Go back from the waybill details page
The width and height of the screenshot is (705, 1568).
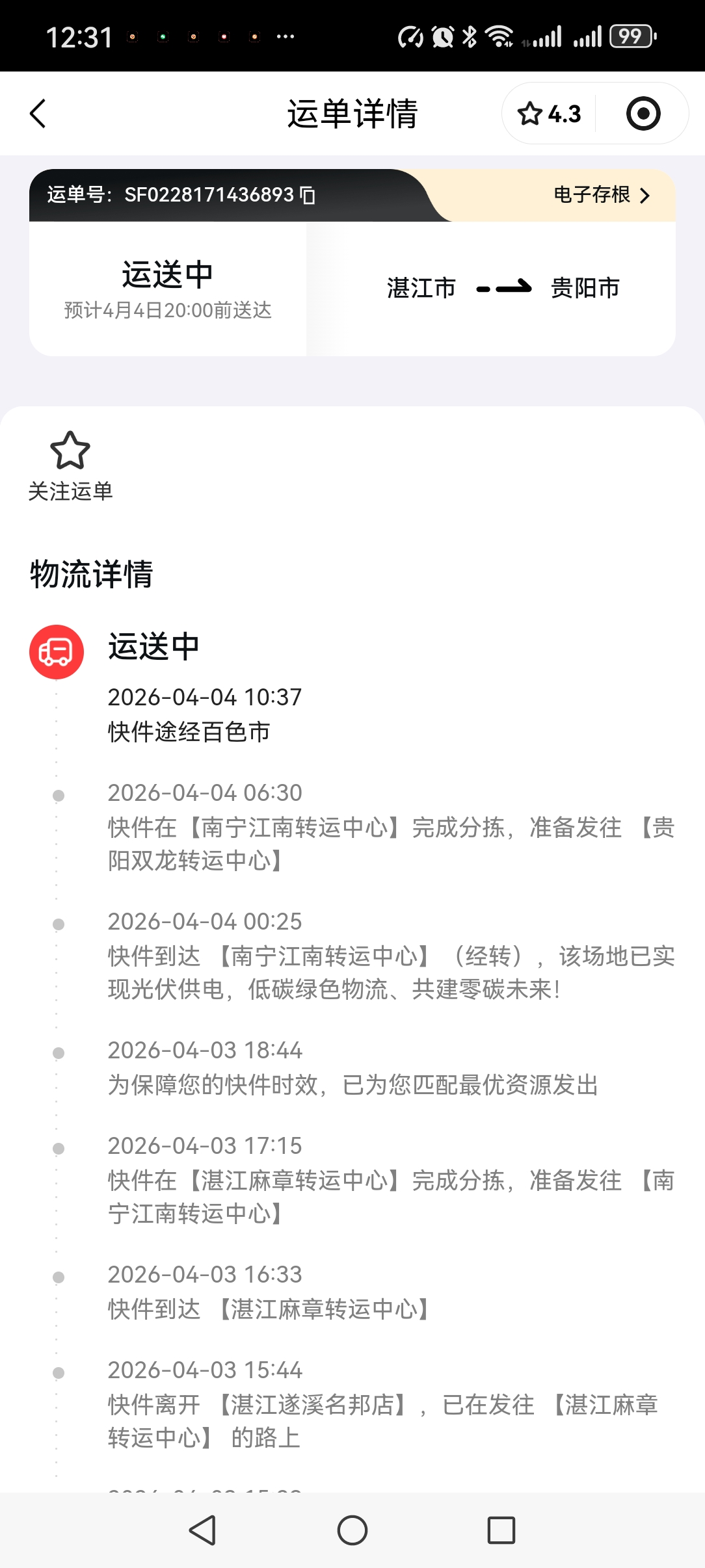38,114
